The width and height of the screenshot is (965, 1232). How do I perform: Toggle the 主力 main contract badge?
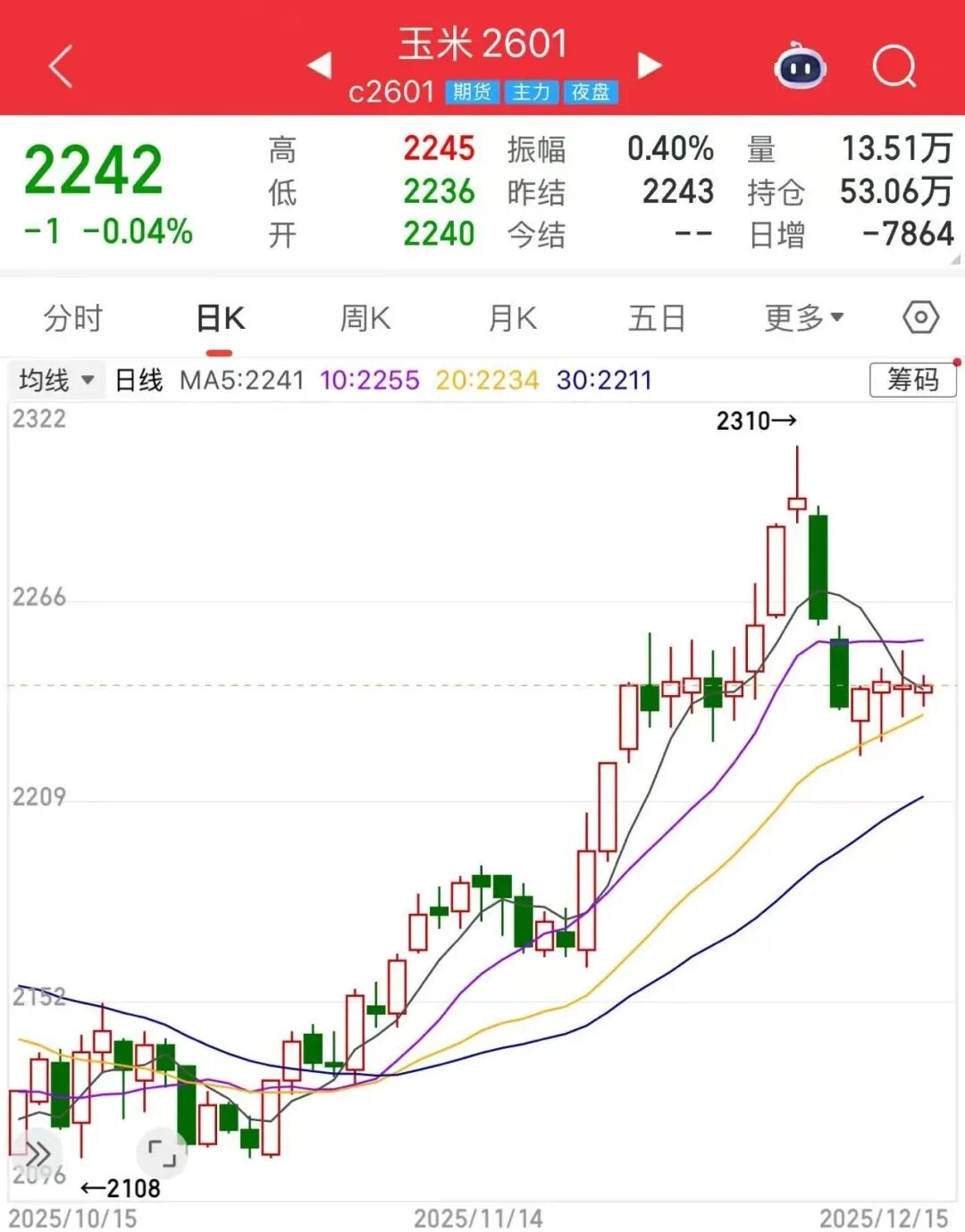coord(532,91)
